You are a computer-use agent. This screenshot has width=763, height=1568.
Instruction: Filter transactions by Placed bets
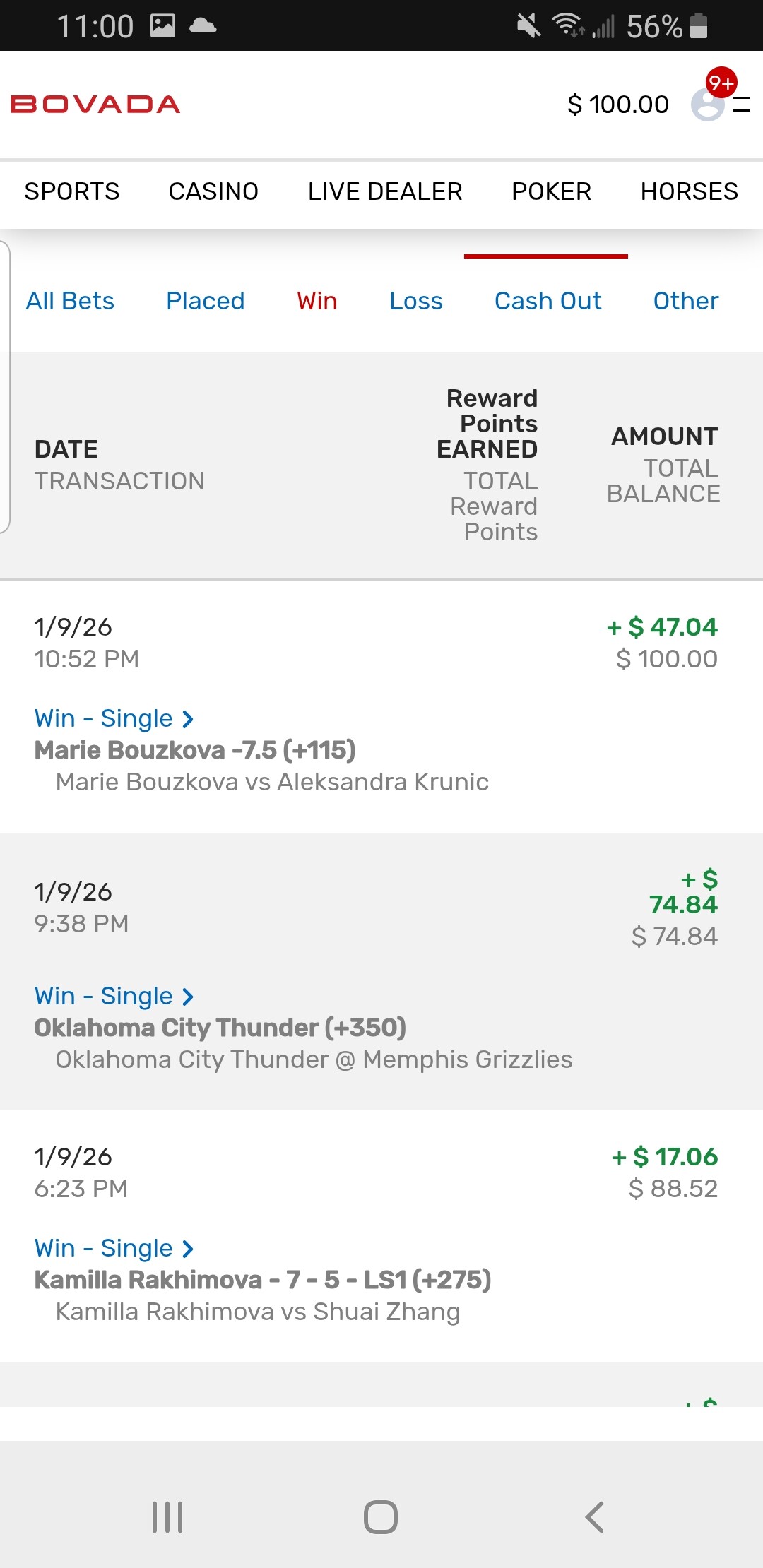[205, 301]
